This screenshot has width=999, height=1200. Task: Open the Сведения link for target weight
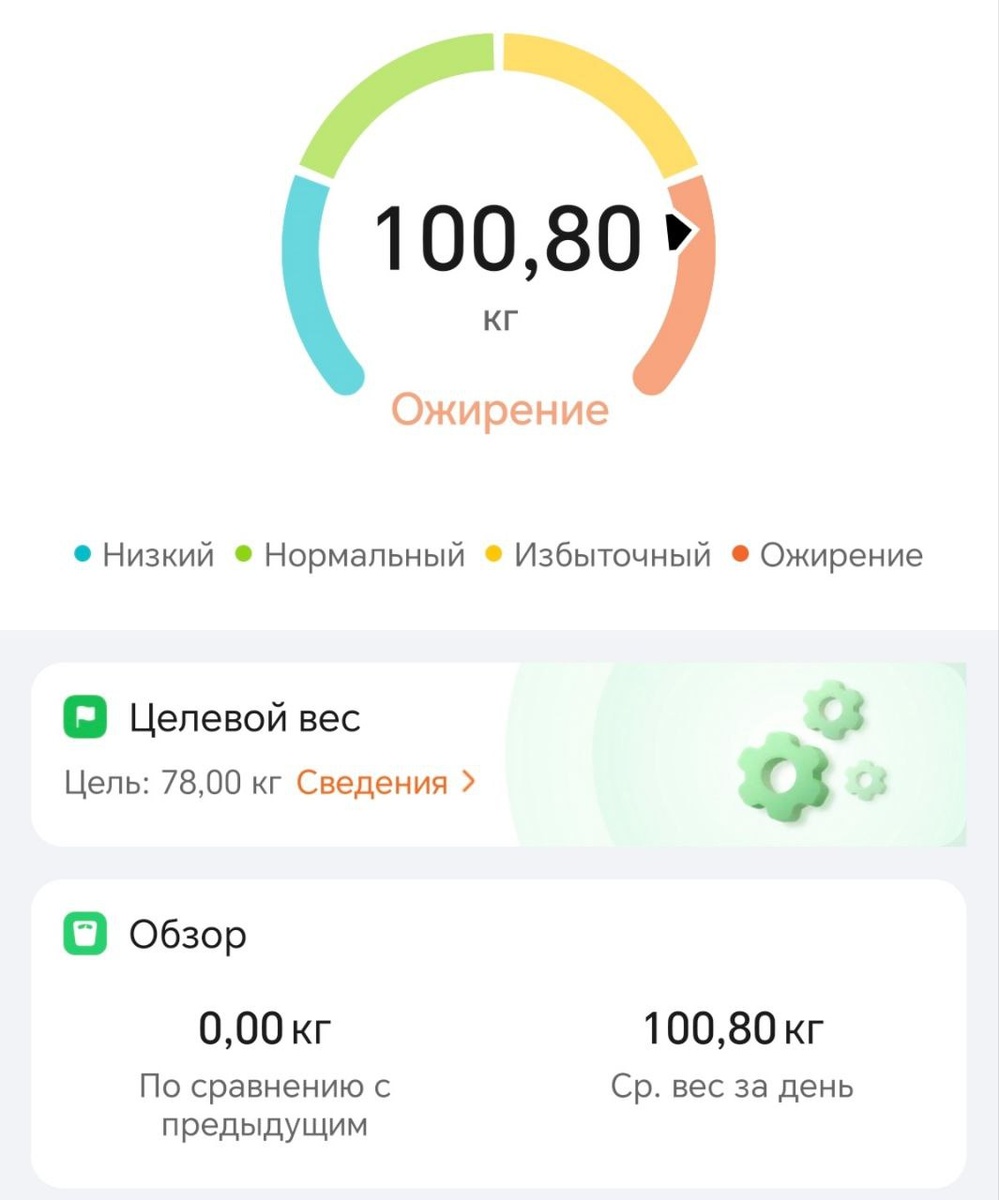click(384, 782)
